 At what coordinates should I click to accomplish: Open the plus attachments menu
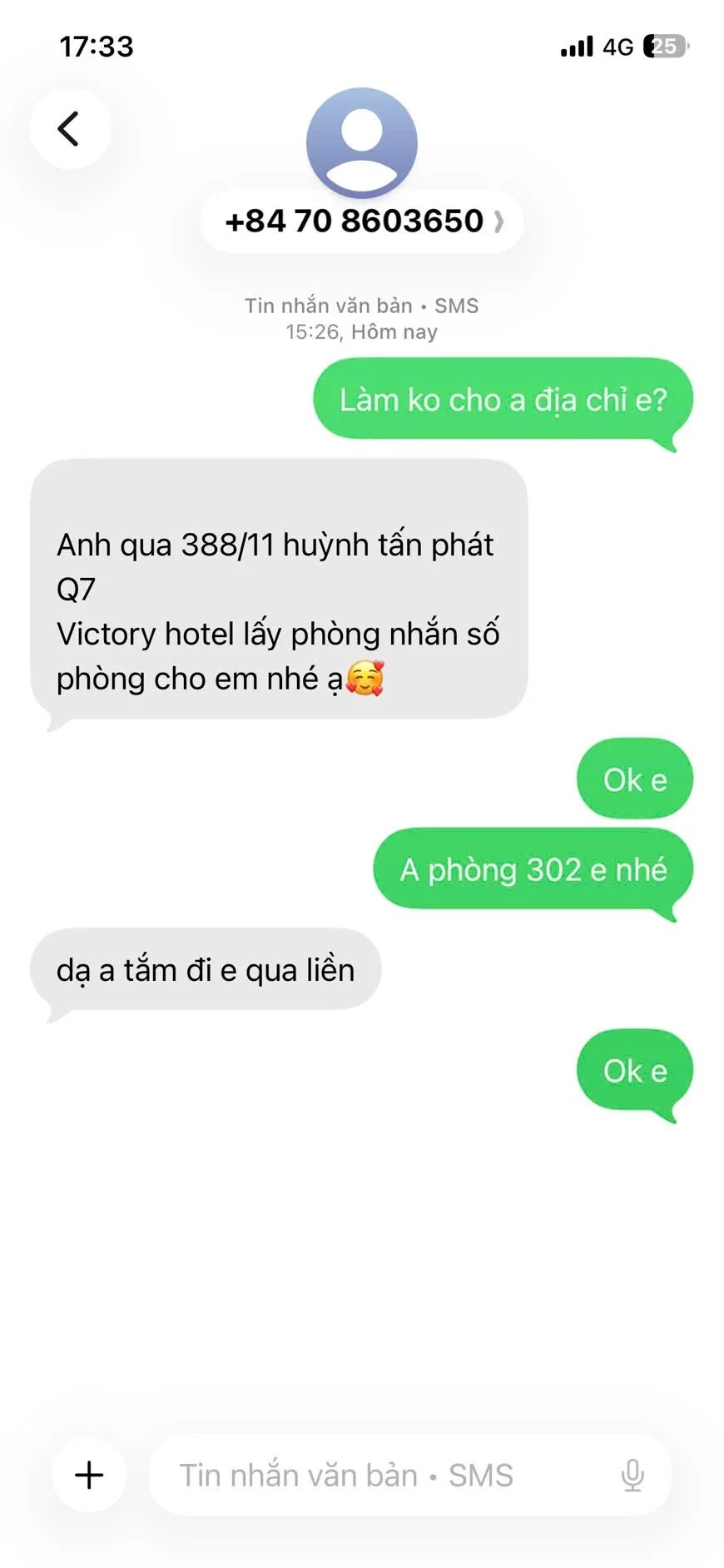coord(89,1475)
